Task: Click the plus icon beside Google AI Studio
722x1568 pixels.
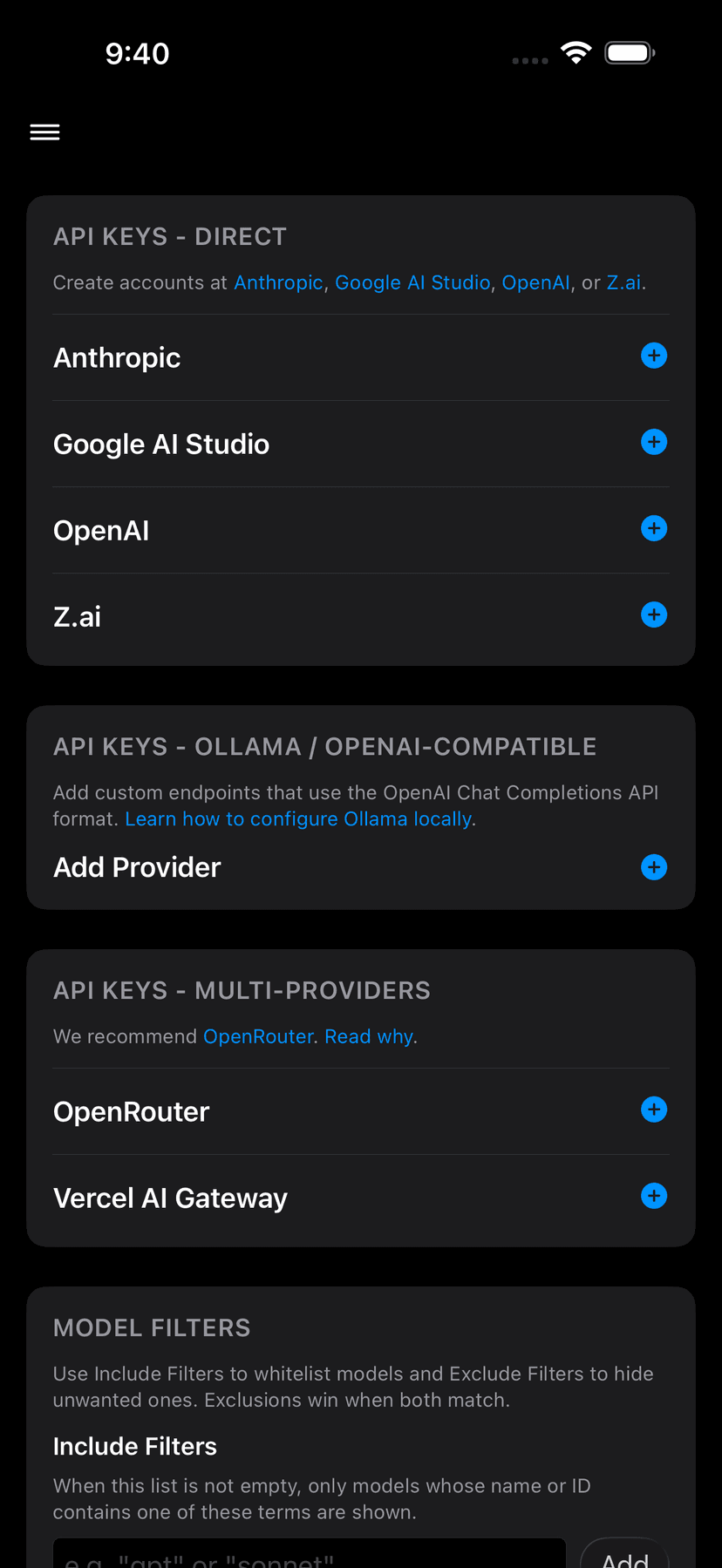Action: 653,442
